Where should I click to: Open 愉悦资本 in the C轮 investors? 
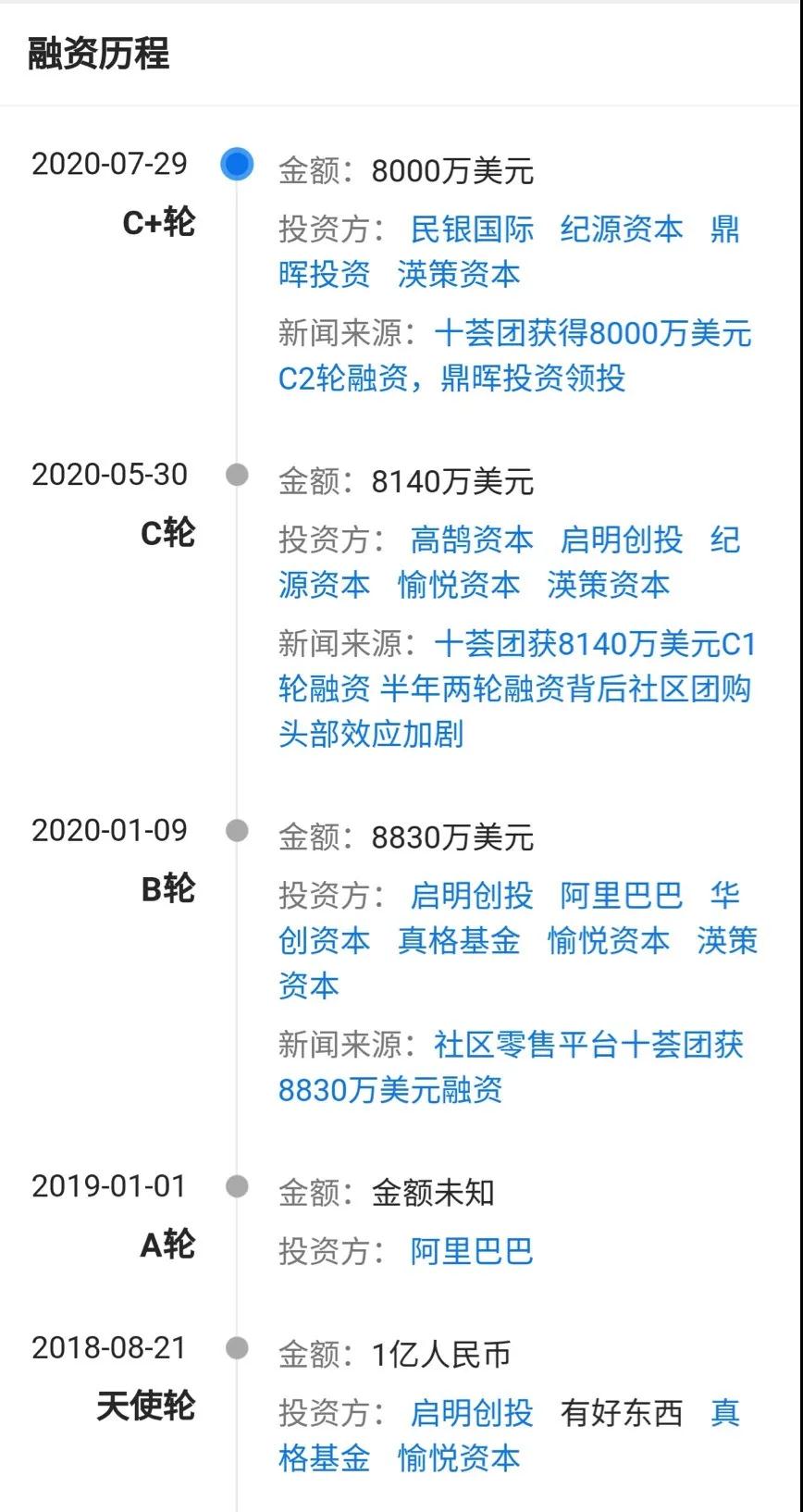pos(459,585)
